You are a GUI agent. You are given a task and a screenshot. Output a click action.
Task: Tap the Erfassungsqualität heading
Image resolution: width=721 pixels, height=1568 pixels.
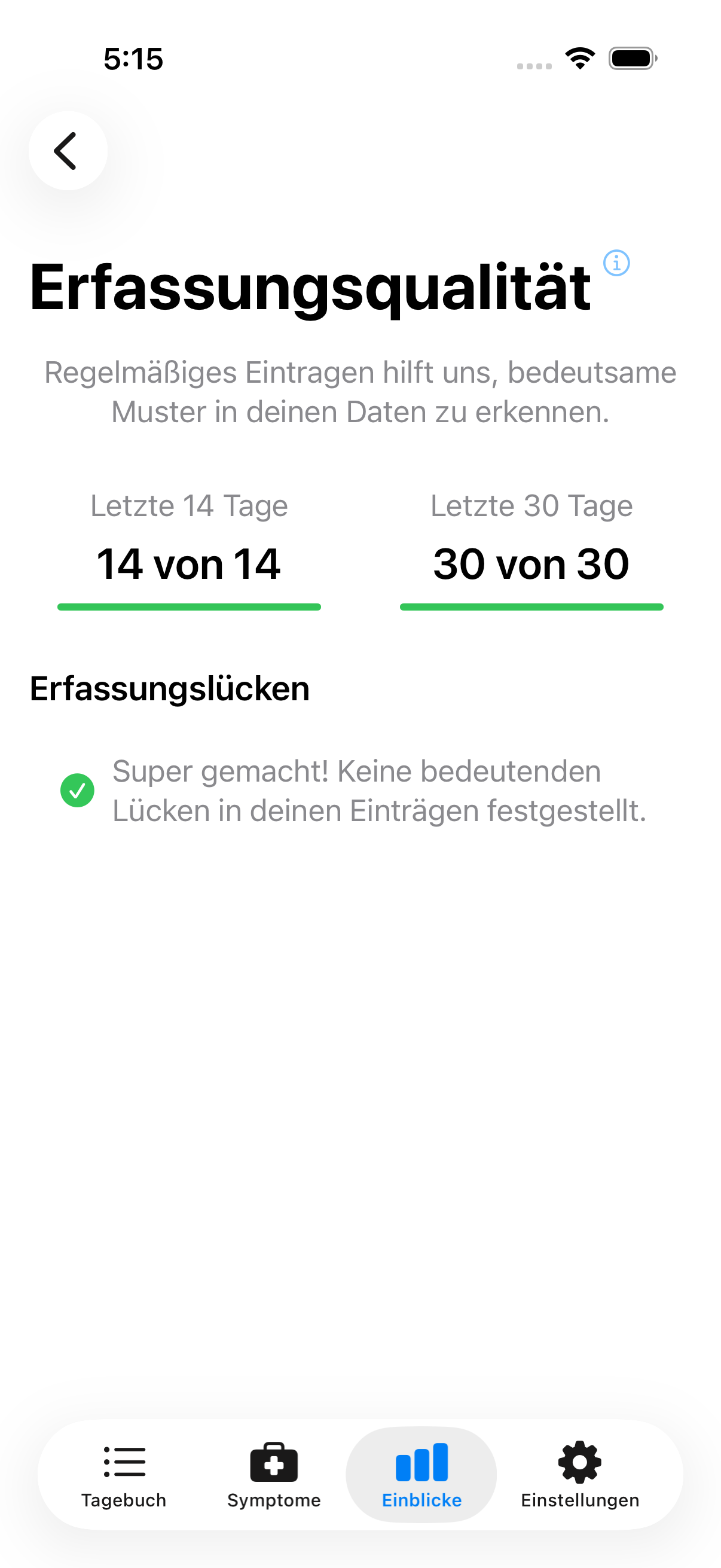coord(311,286)
